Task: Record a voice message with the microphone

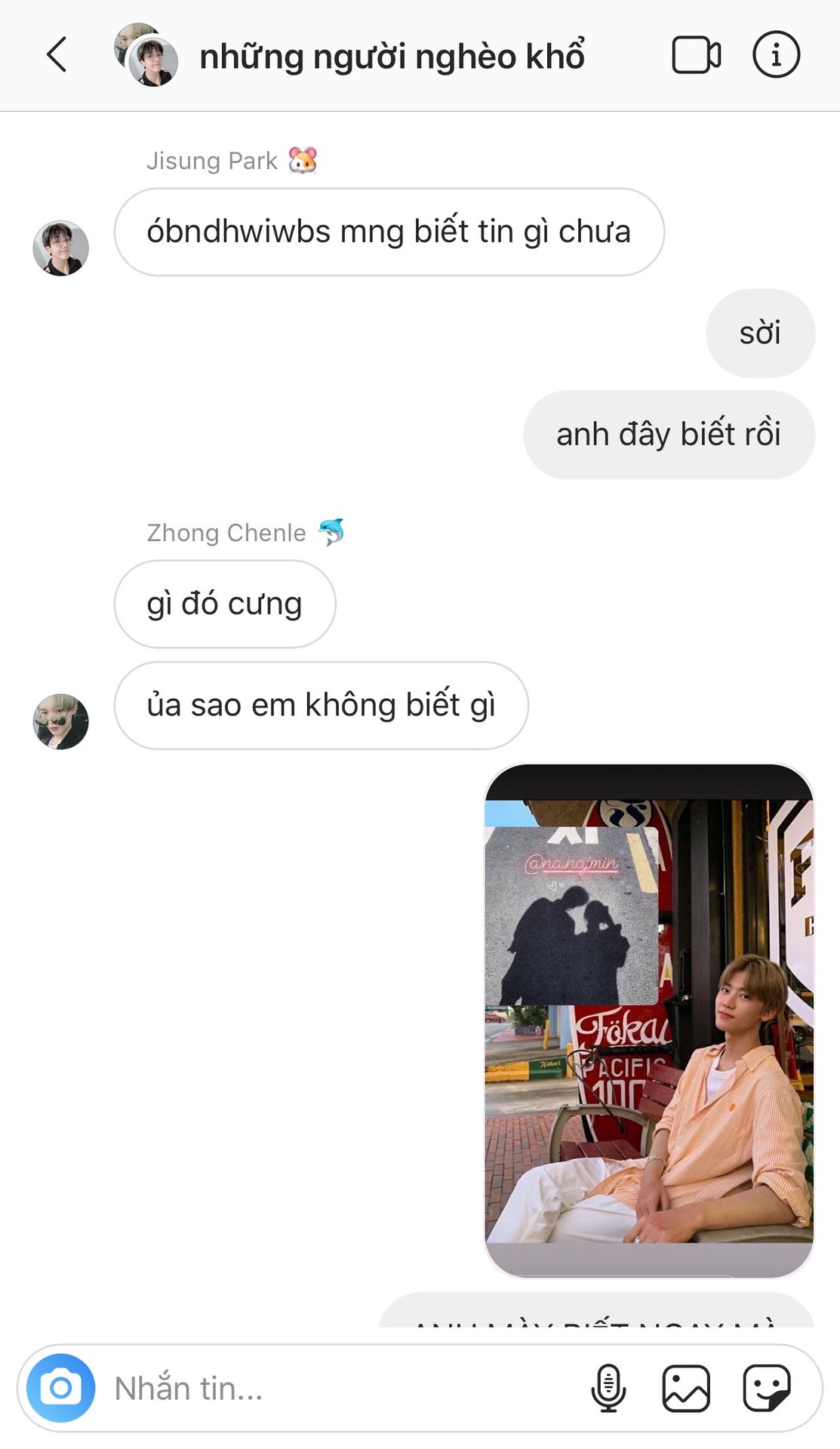Action: tap(608, 1388)
